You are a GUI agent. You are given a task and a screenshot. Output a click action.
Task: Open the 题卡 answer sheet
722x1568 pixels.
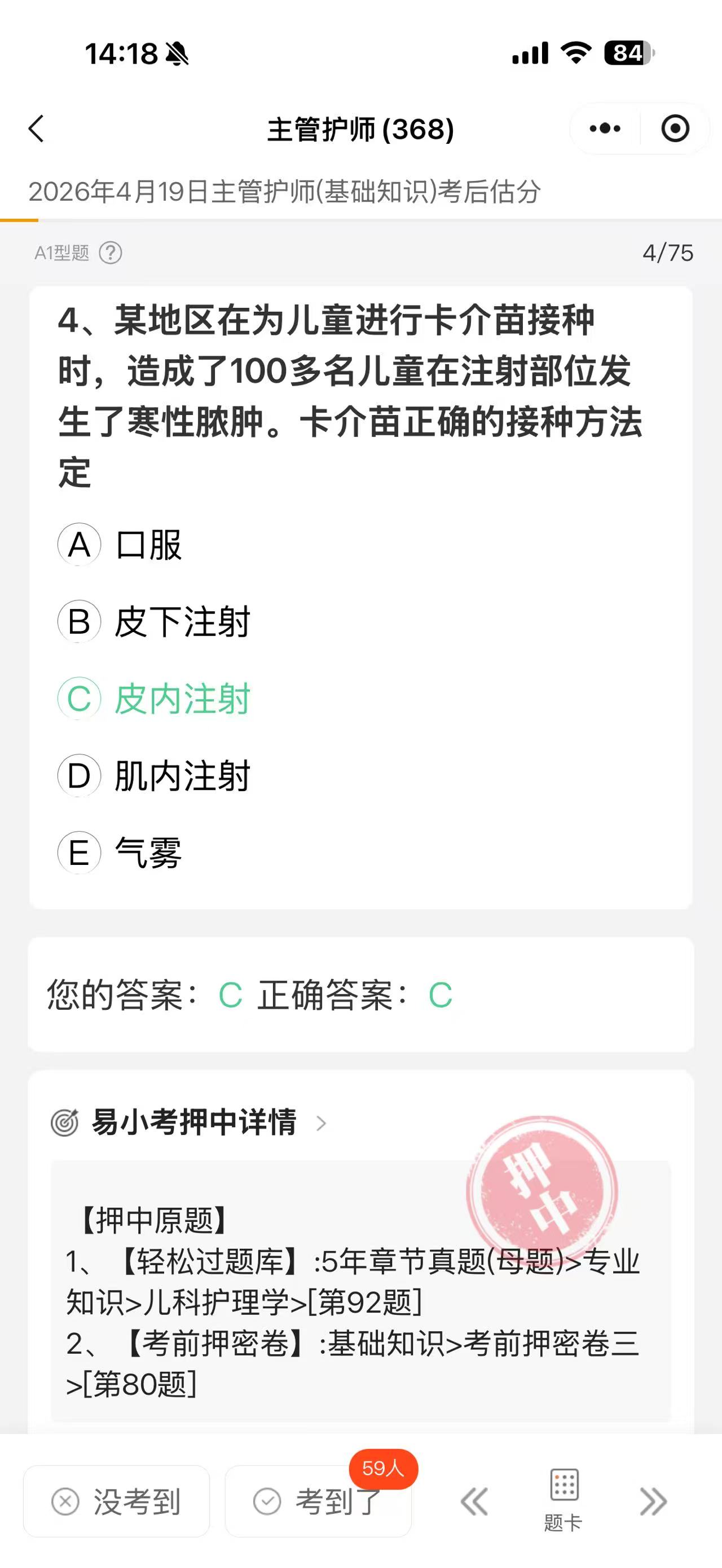tap(563, 1499)
